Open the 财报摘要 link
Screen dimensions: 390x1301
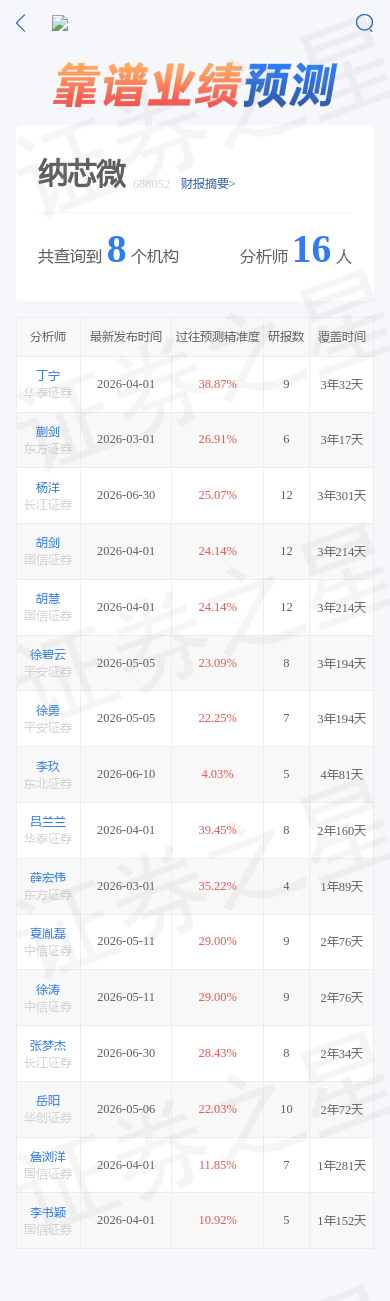pyautogui.click(x=208, y=184)
